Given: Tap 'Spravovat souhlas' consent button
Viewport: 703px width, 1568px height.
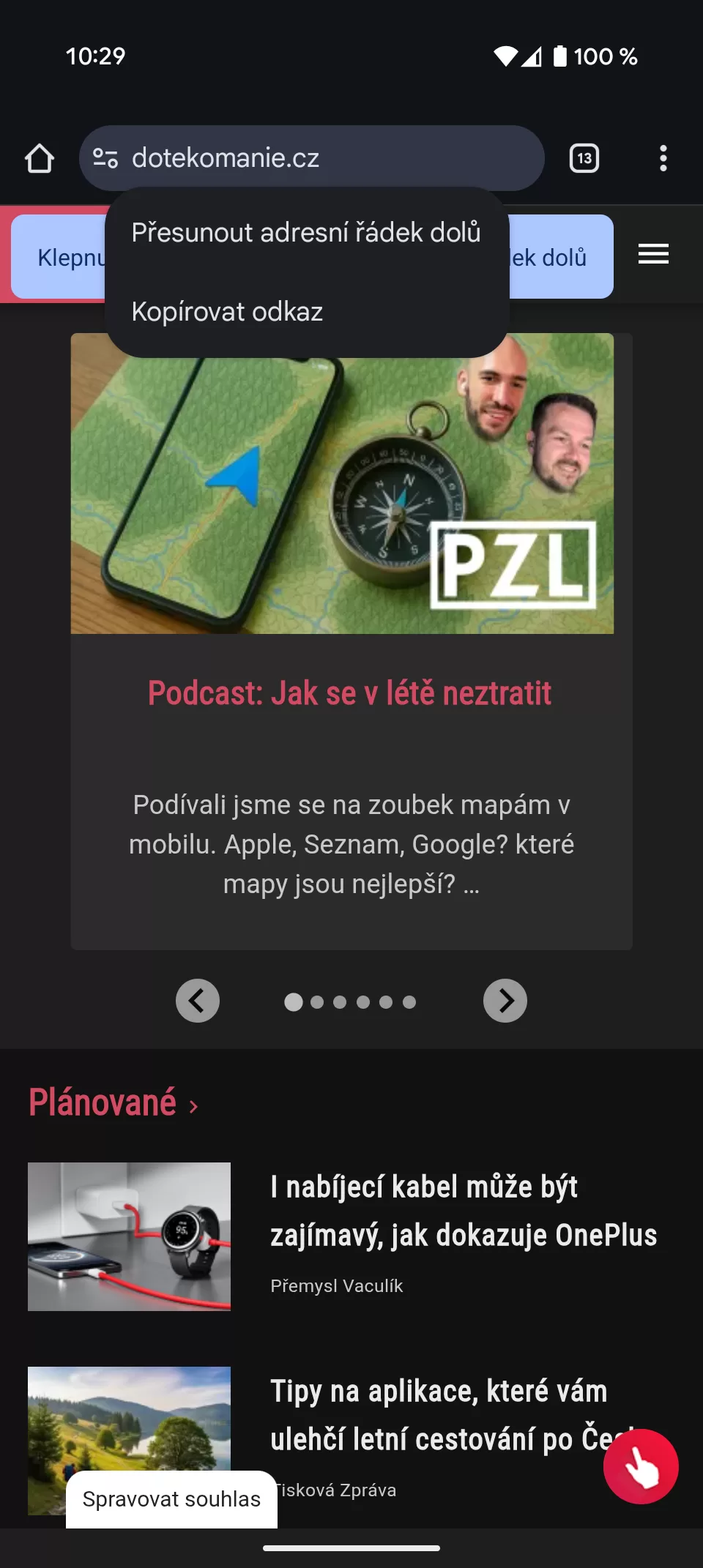Looking at the screenshot, I should coord(171,1499).
